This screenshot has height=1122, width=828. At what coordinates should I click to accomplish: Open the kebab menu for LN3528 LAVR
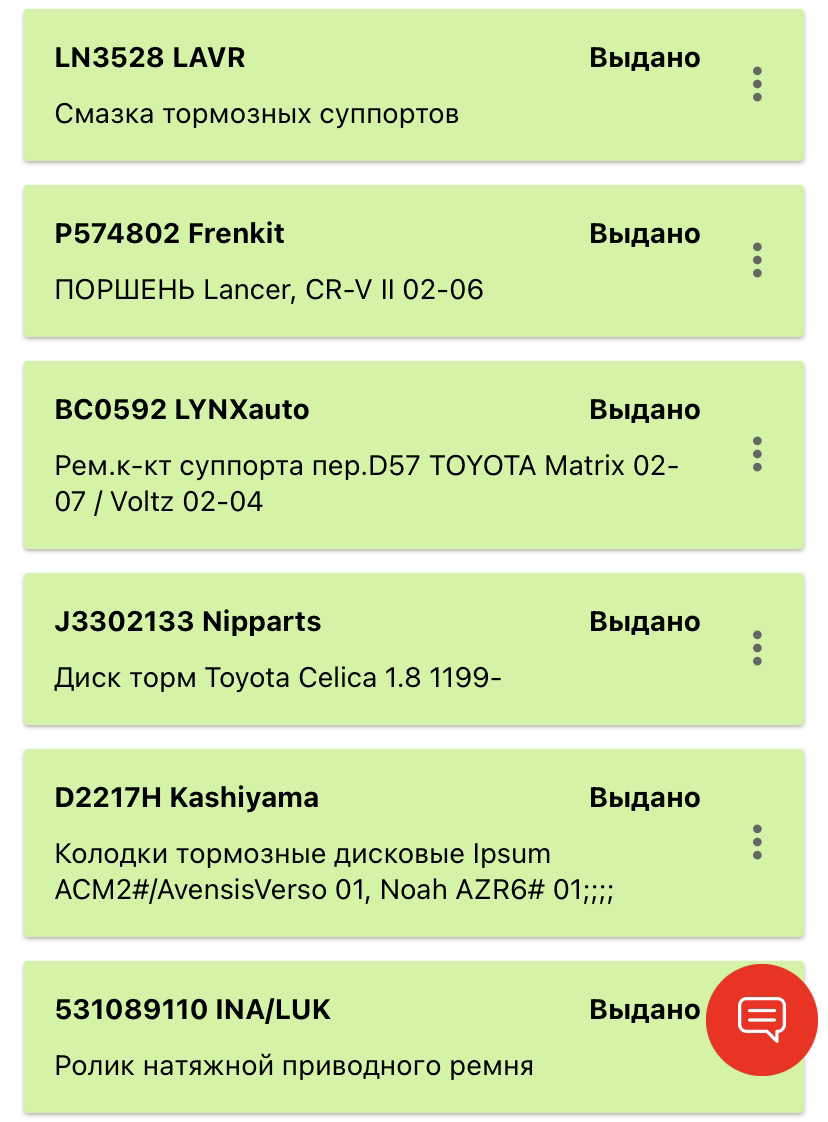(757, 86)
